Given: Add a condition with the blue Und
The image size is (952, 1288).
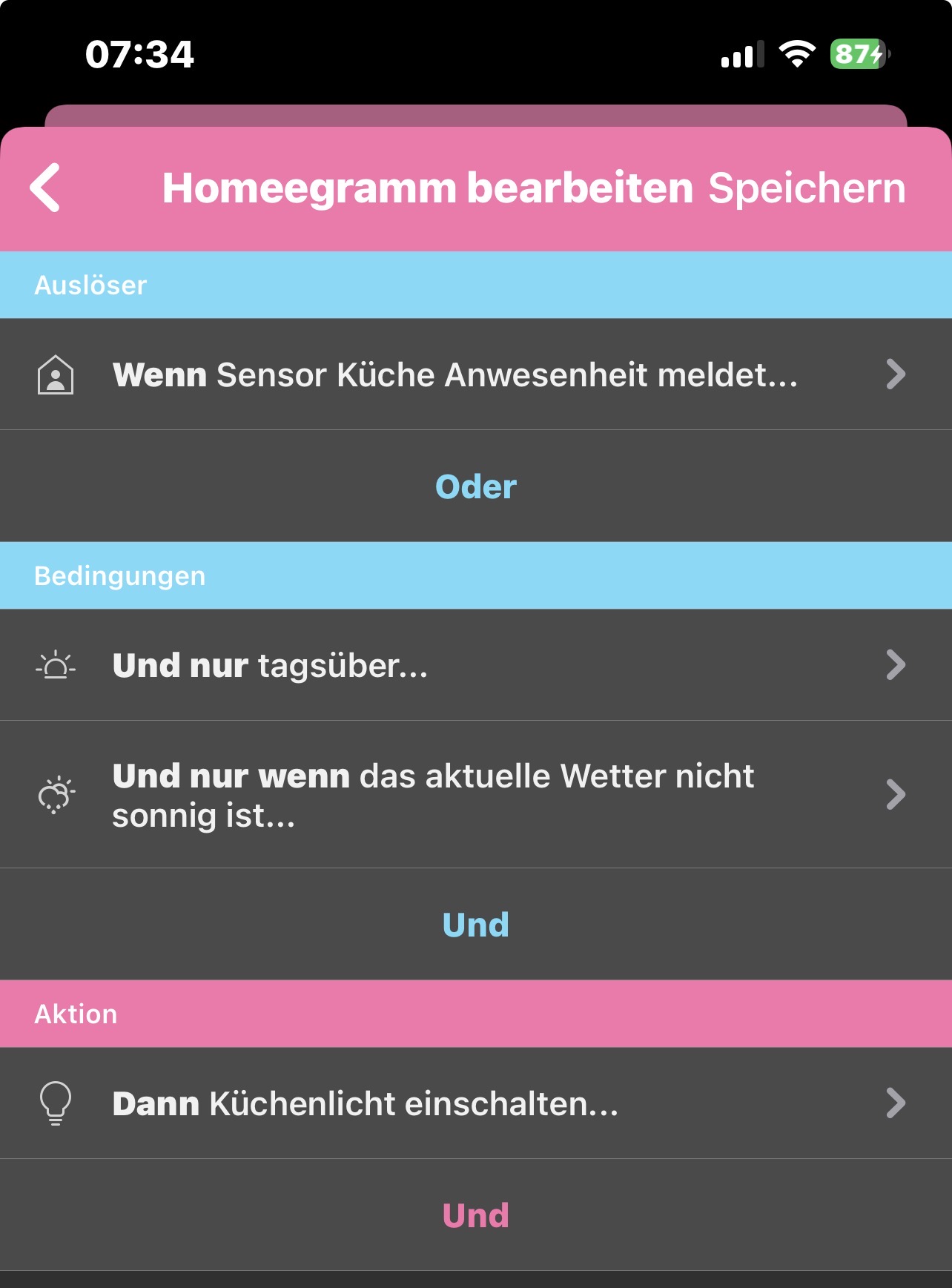Looking at the screenshot, I should click(x=475, y=925).
